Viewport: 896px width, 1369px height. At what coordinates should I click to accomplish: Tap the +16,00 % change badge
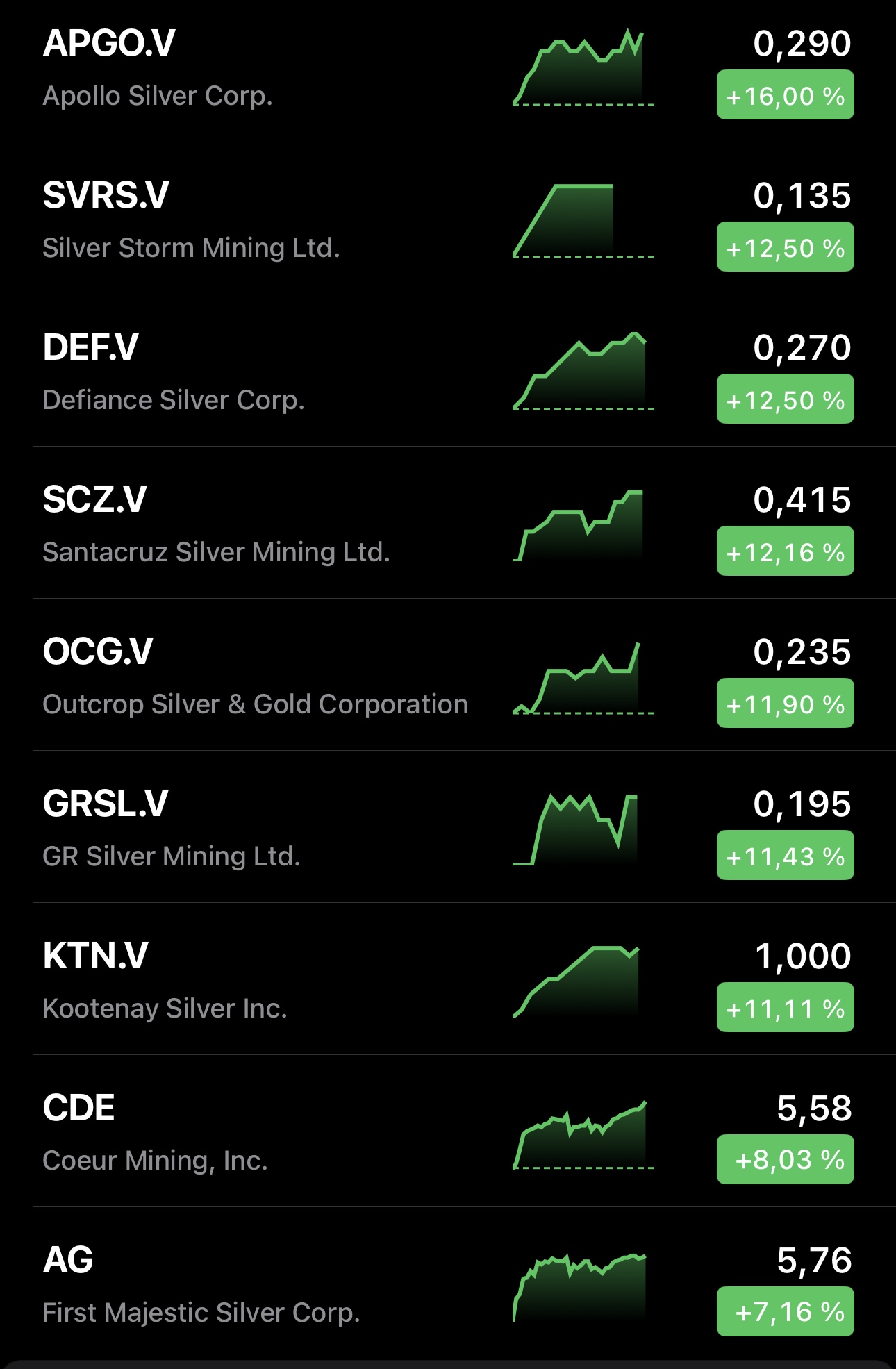click(x=785, y=95)
